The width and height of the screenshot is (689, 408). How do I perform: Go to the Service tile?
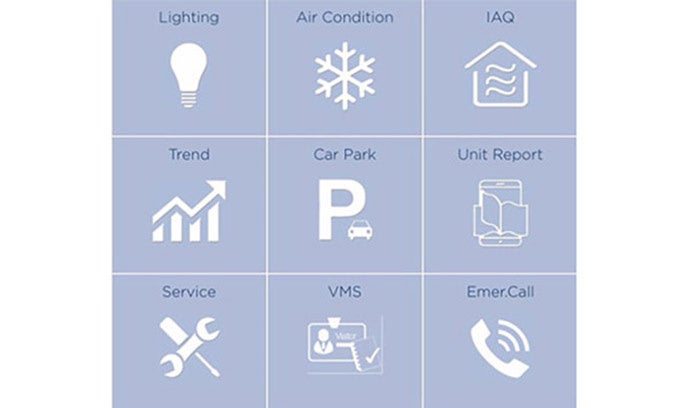pyautogui.click(x=189, y=340)
